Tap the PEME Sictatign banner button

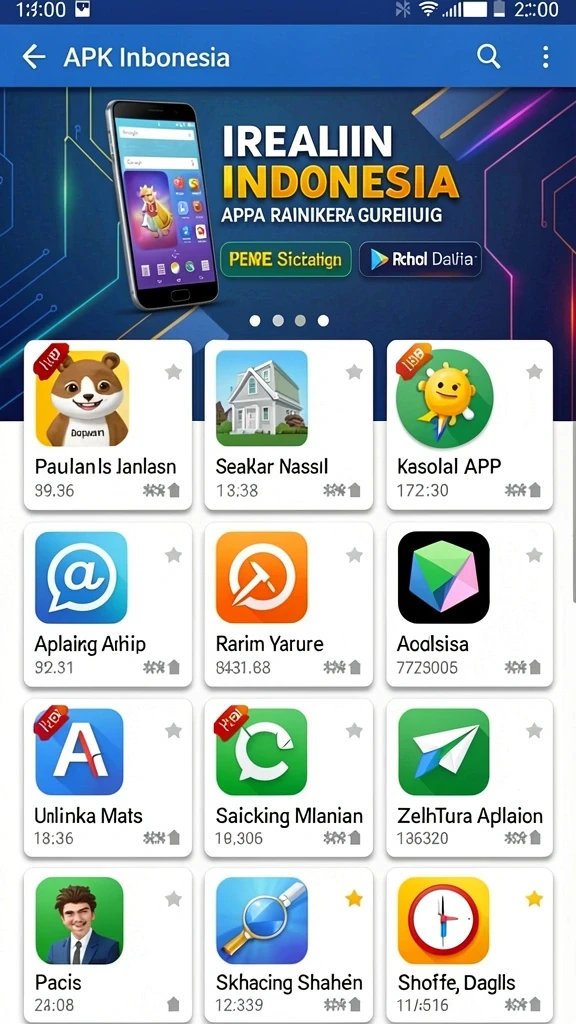pyautogui.click(x=285, y=259)
